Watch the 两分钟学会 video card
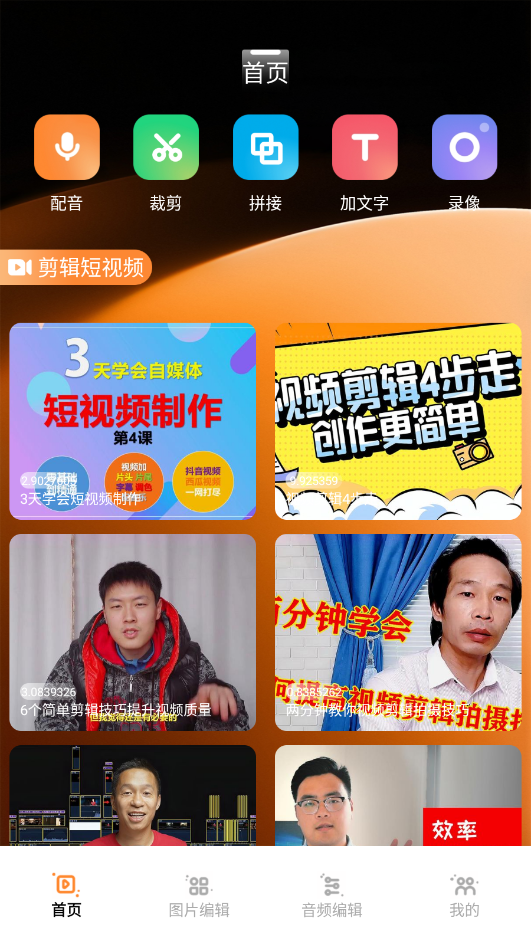This screenshot has height=944, width=531. (x=399, y=632)
